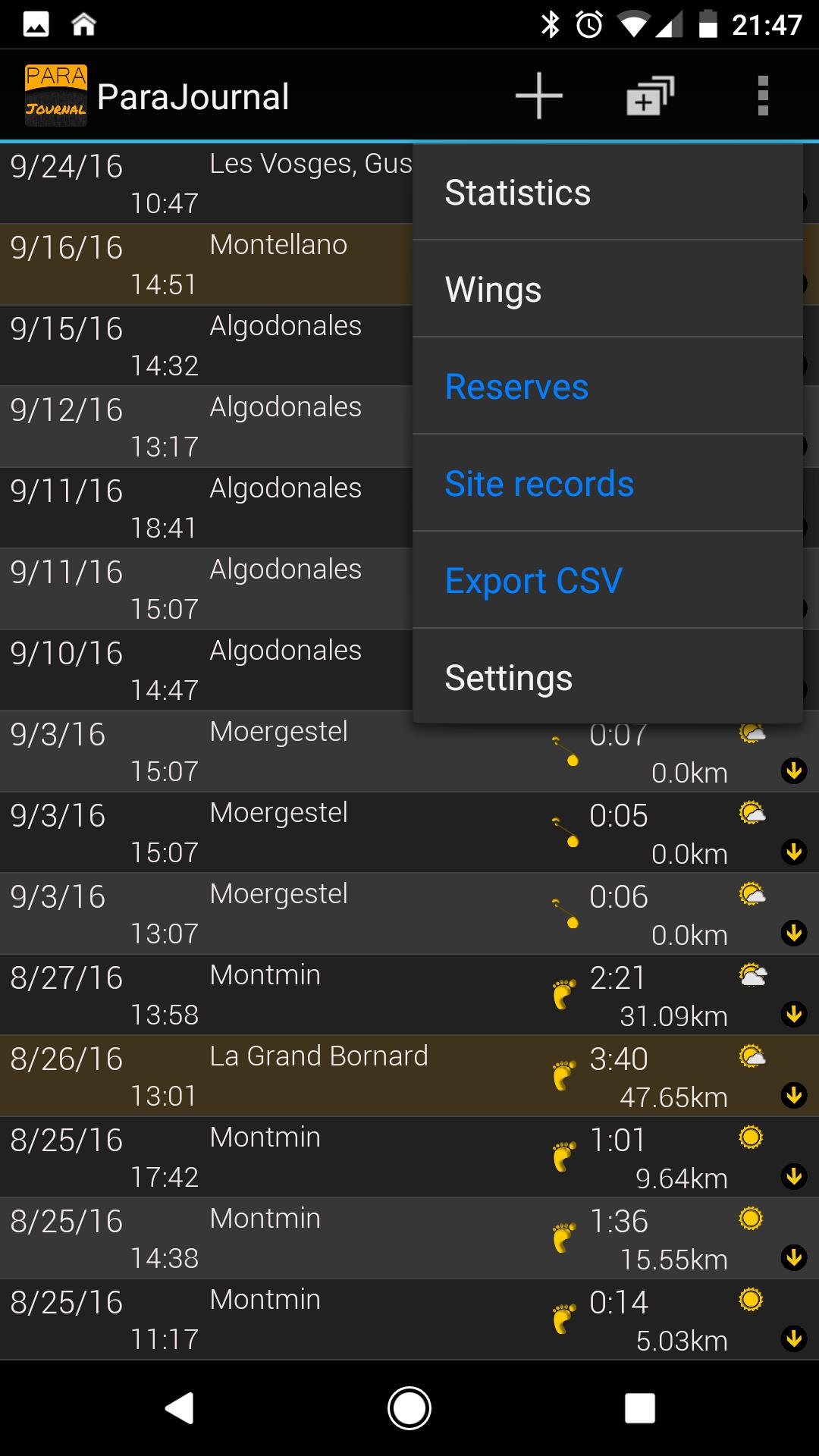Open the 8/26/16 La Grand Bornard flight
This screenshot has height=1456, width=819.
click(303, 1075)
